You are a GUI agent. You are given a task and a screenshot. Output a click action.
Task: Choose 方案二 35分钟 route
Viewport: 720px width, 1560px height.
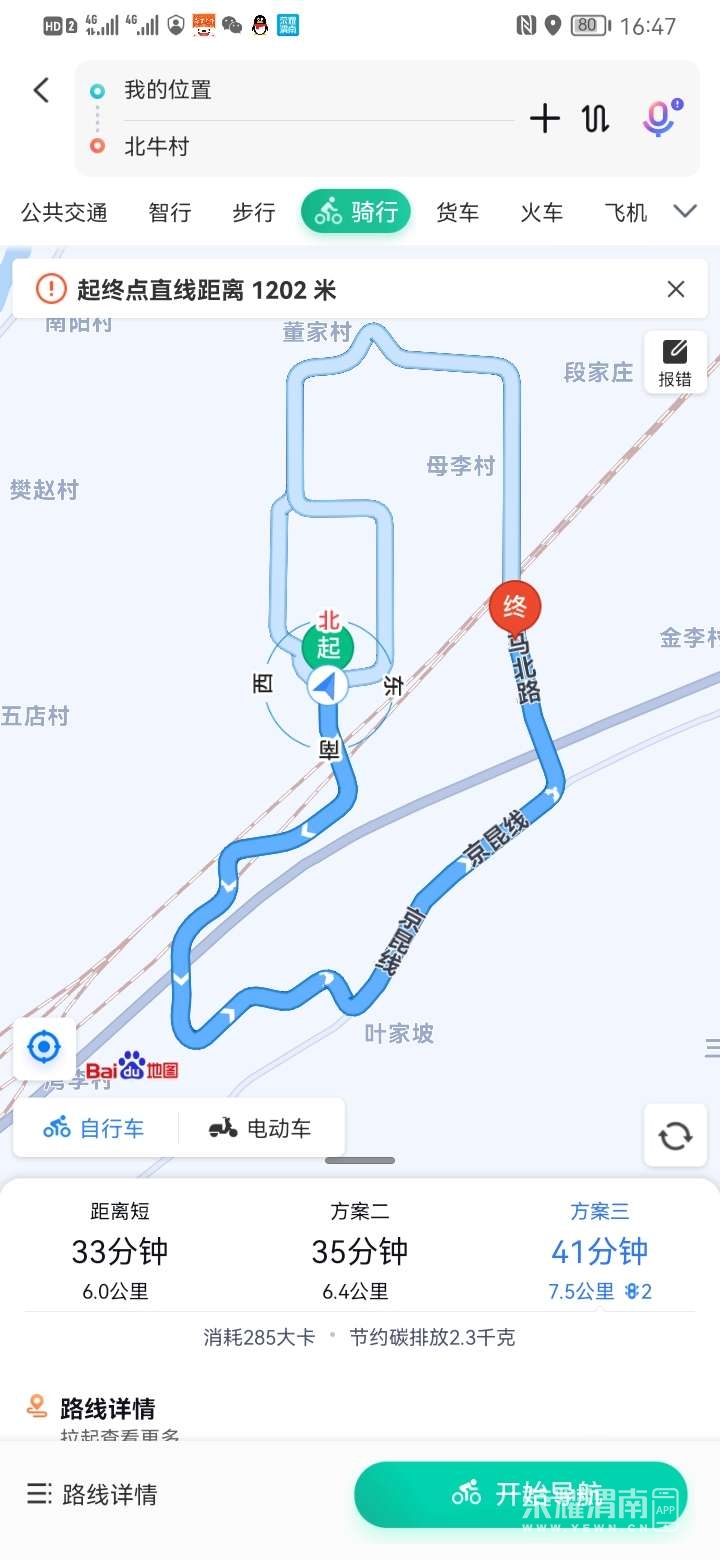(360, 1251)
